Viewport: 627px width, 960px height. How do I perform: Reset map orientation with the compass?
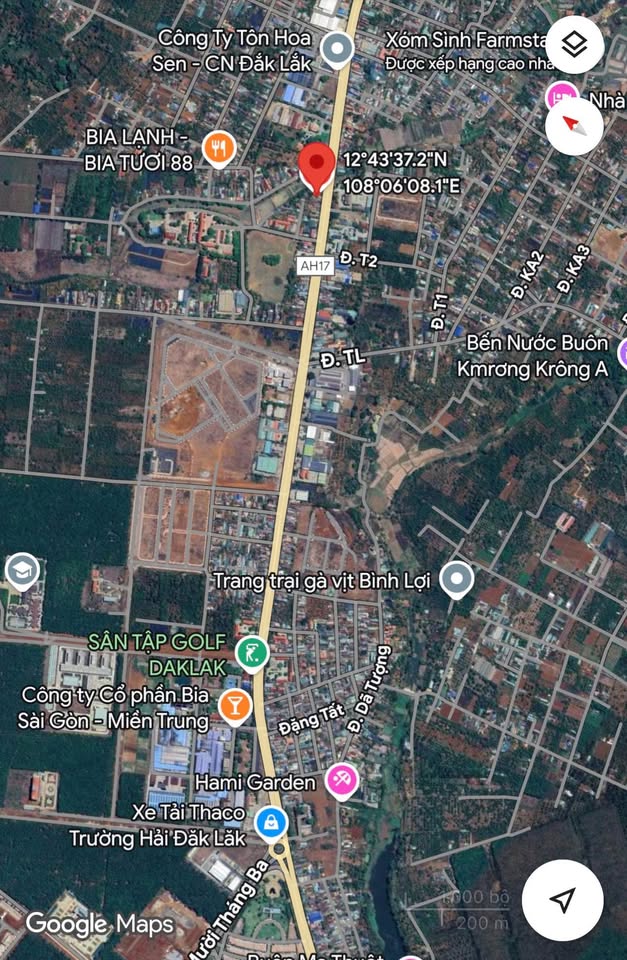click(574, 125)
